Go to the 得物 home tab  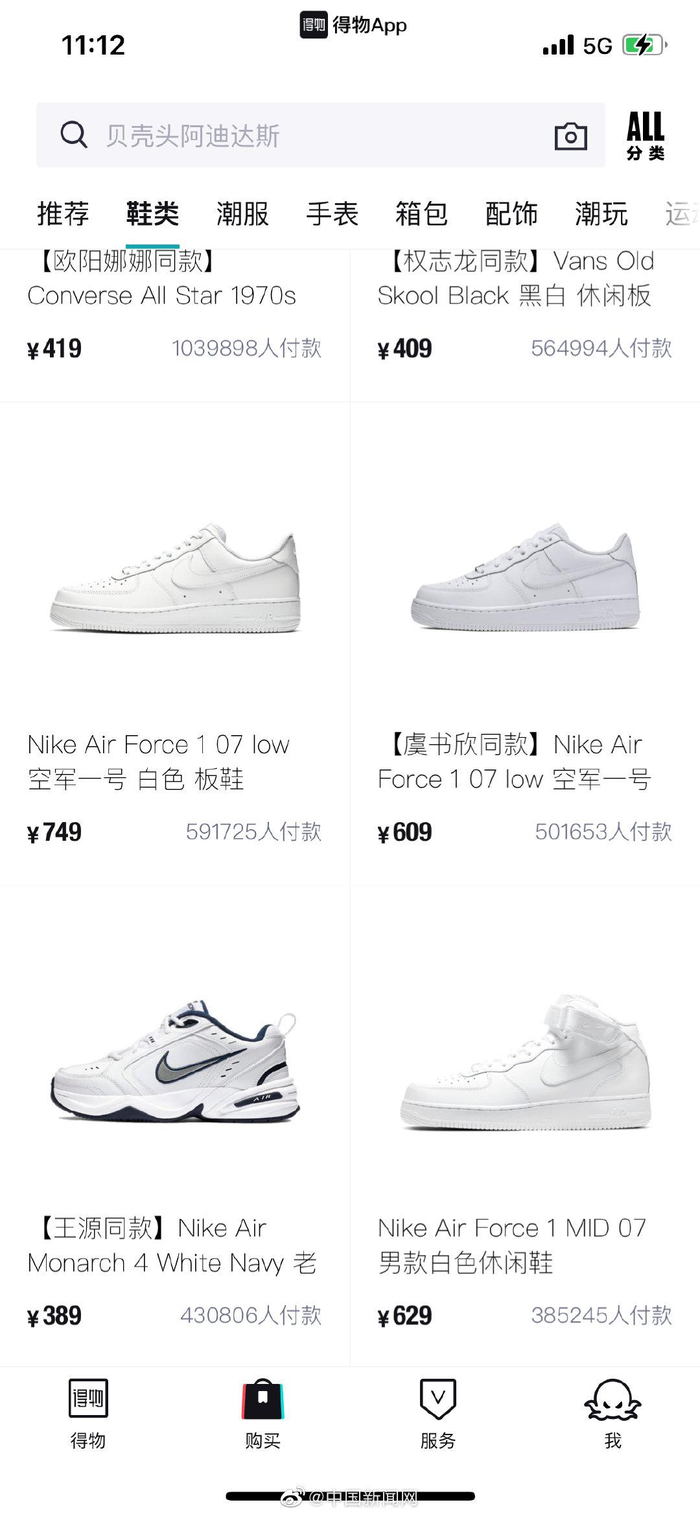[x=88, y=1414]
